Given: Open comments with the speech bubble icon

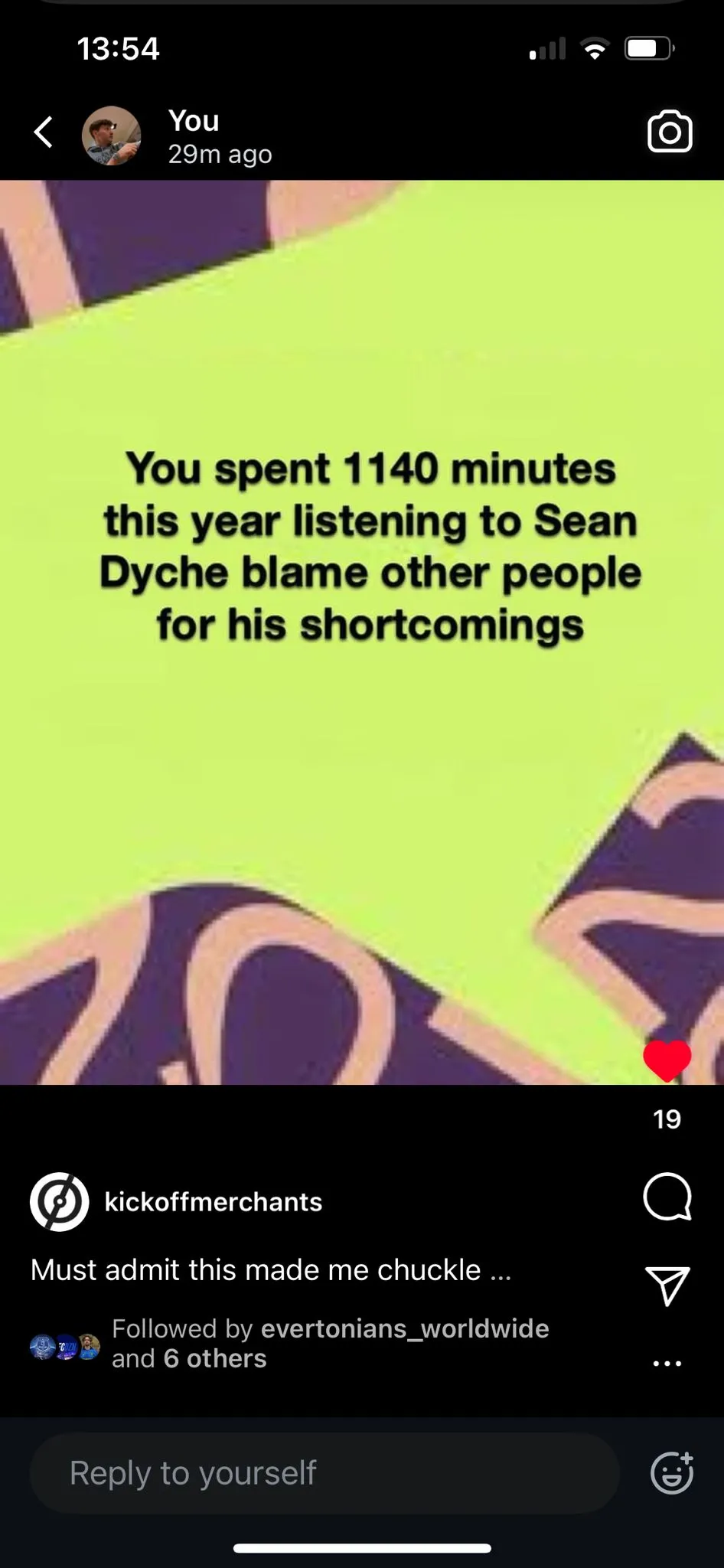Looking at the screenshot, I should tap(667, 1196).
